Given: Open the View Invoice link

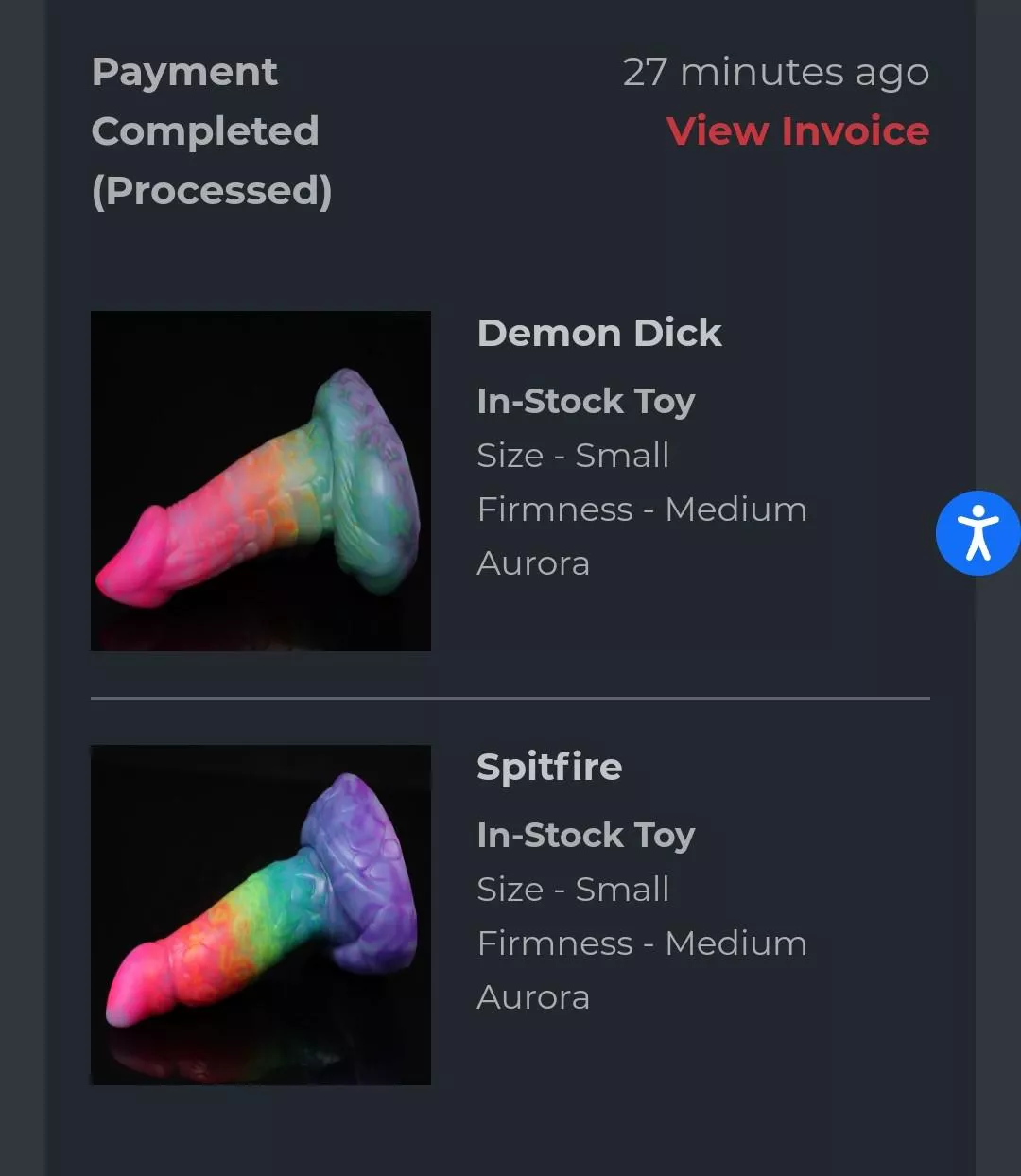Looking at the screenshot, I should click(x=797, y=131).
